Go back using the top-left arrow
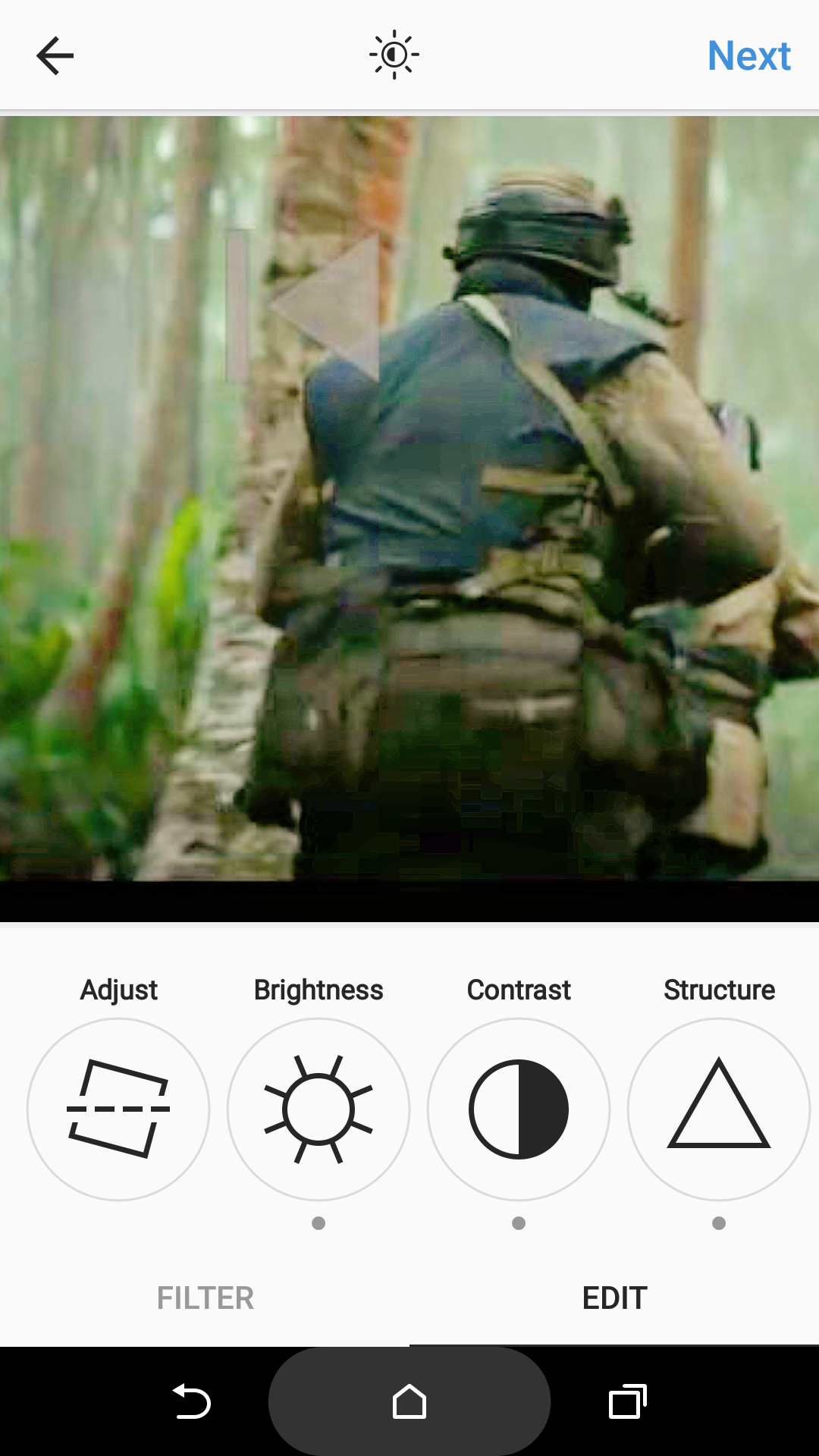The width and height of the screenshot is (819, 1456). pos(55,55)
